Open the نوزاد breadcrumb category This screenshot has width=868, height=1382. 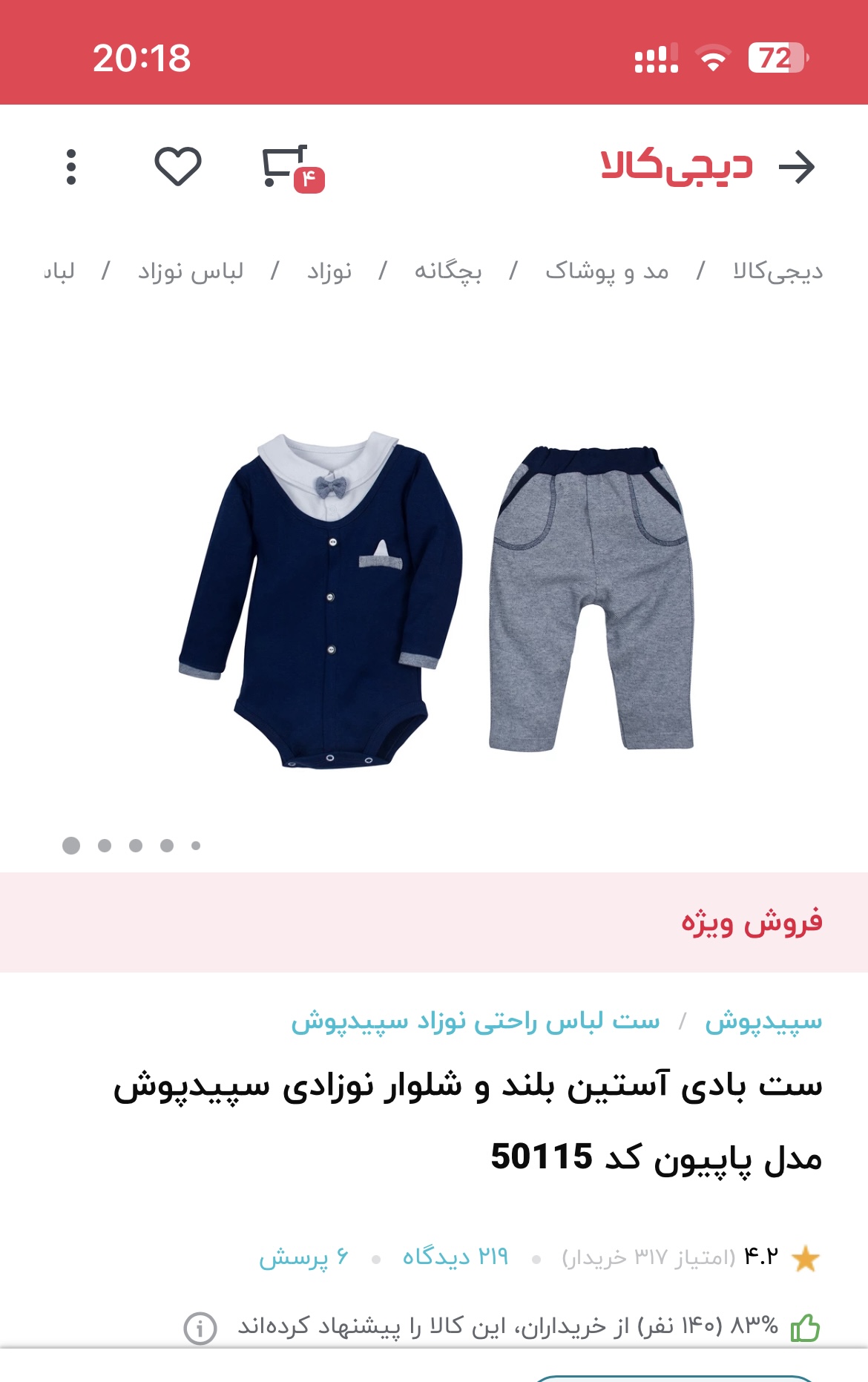coord(329,272)
